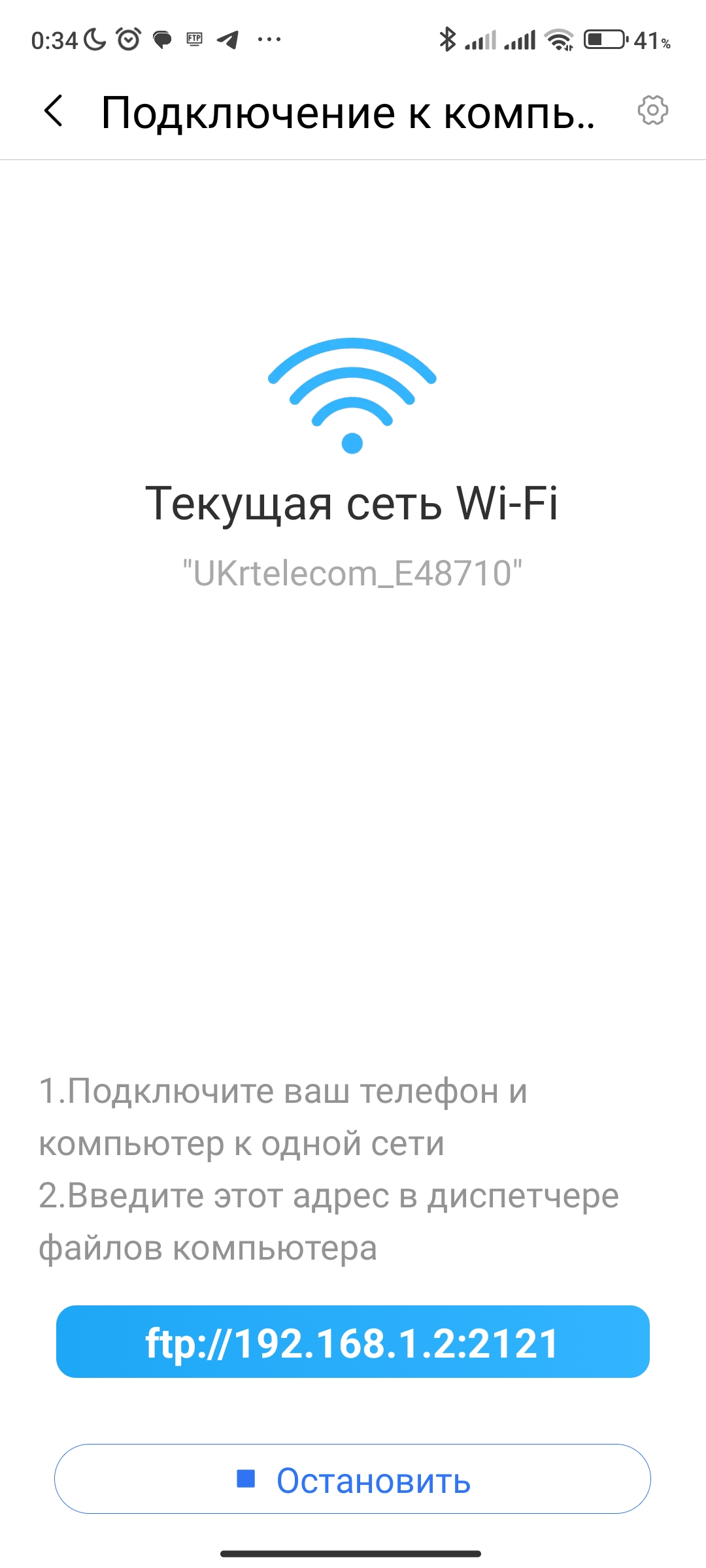The image size is (706, 1568).
Task: Stop the FTP server with Остановить
Action: [x=353, y=1478]
